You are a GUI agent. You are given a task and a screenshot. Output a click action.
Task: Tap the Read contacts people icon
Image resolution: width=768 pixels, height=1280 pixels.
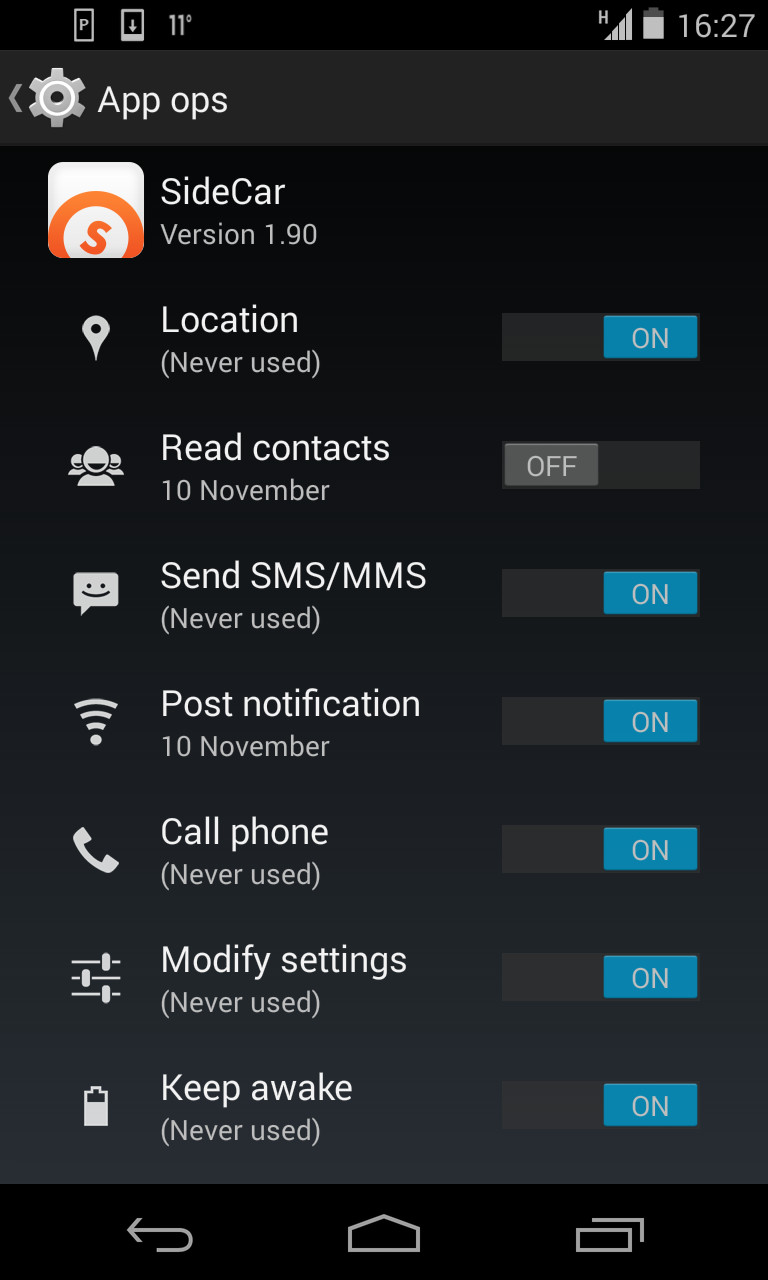pyautogui.click(x=95, y=464)
